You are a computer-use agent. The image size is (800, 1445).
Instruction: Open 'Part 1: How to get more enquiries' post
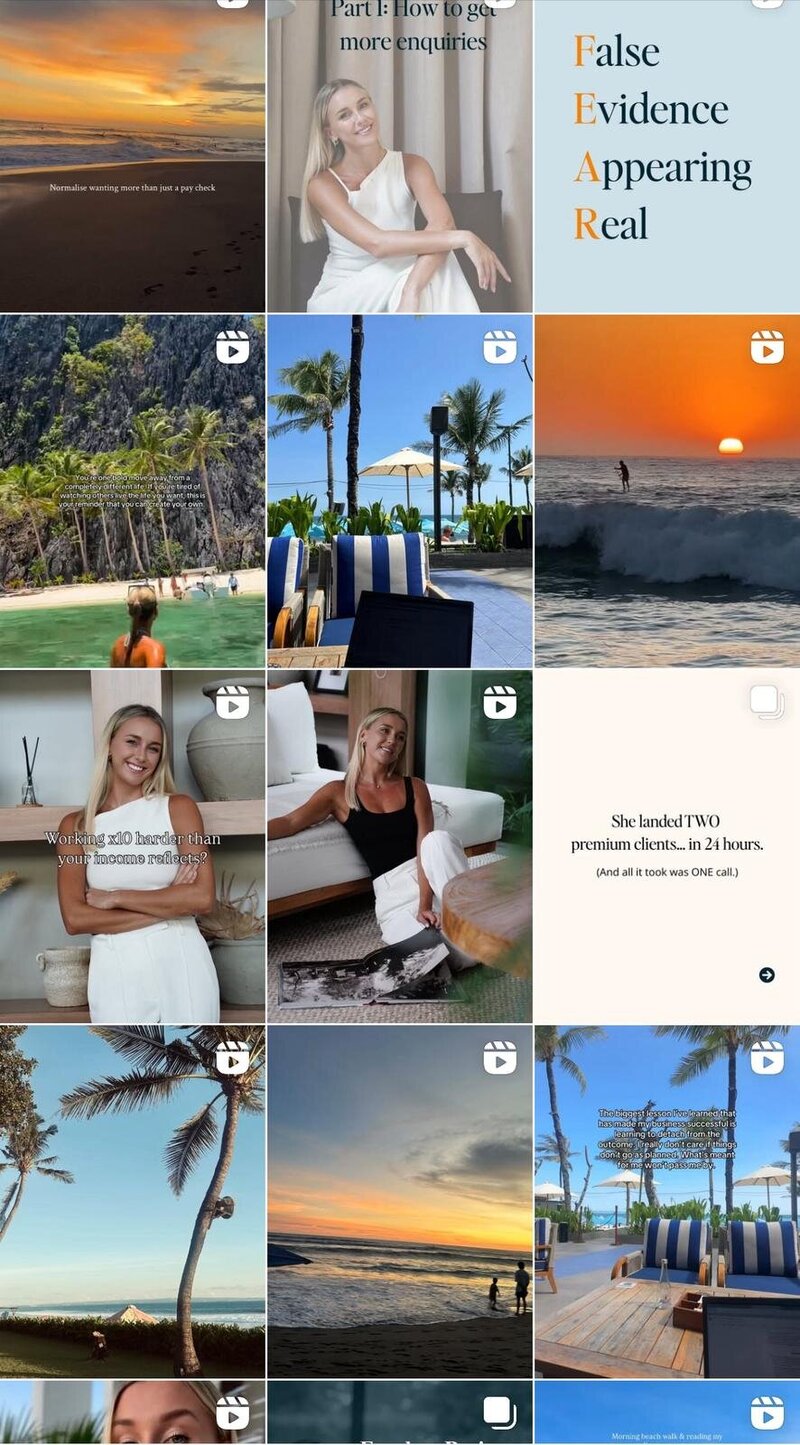pos(399,156)
